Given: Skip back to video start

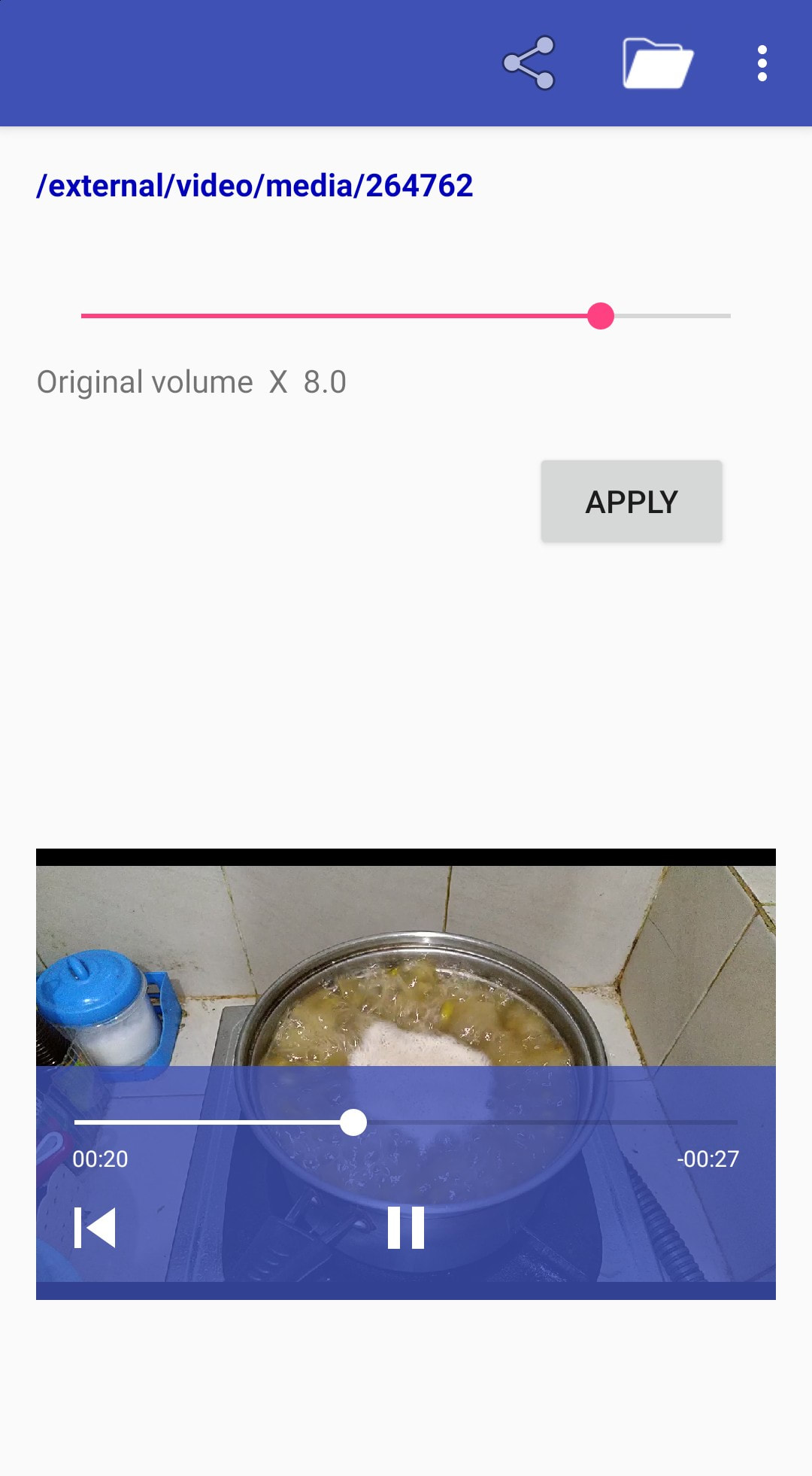Looking at the screenshot, I should coord(95,1228).
